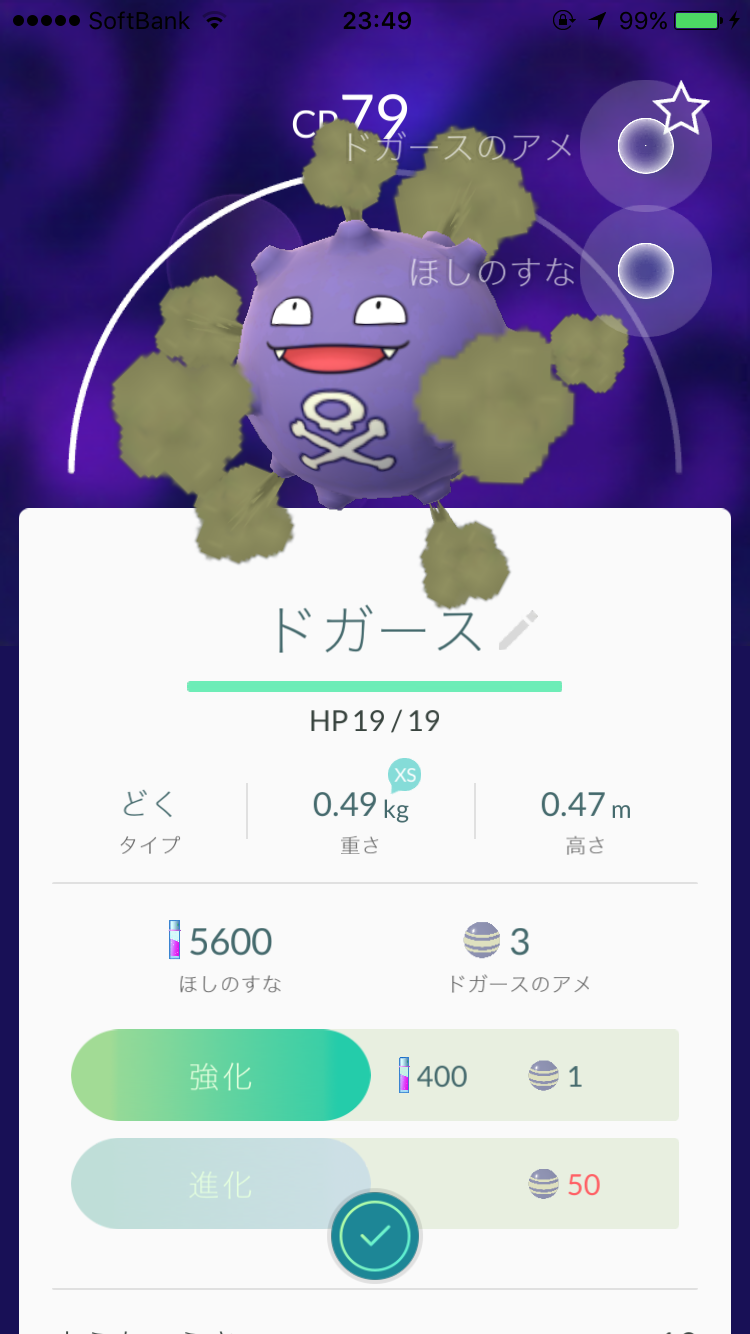Tap the star to favorite Koffing
Screen dimensions: 750x1334
pyautogui.click(x=682, y=108)
